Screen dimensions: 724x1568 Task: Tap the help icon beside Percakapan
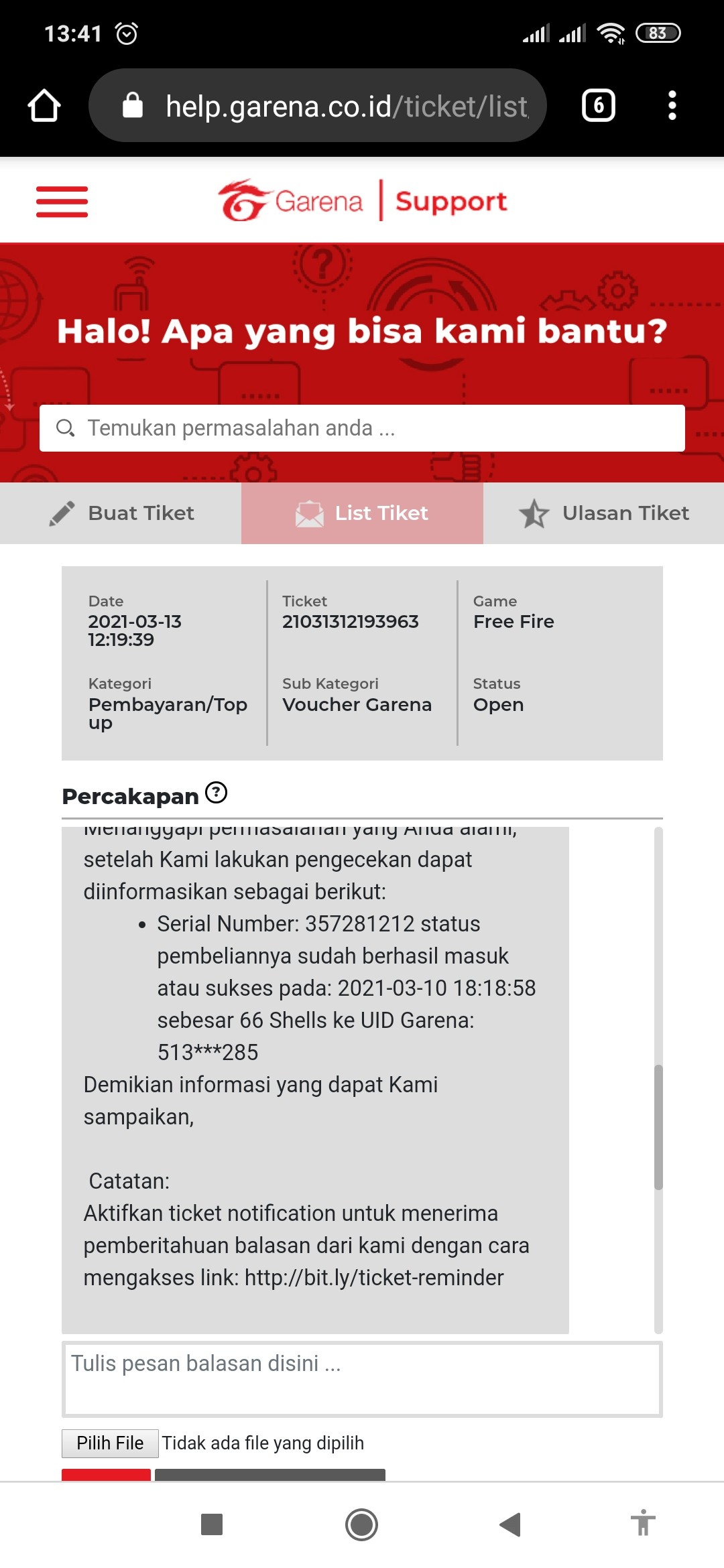click(217, 793)
